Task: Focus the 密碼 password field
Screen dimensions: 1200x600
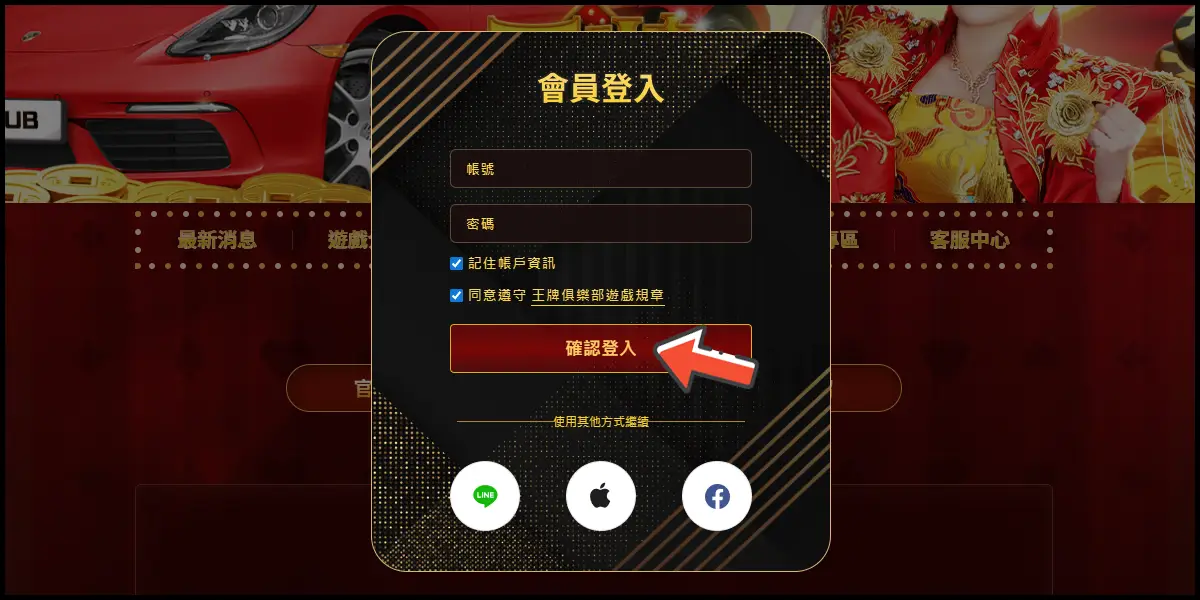Action: [x=600, y=224]
